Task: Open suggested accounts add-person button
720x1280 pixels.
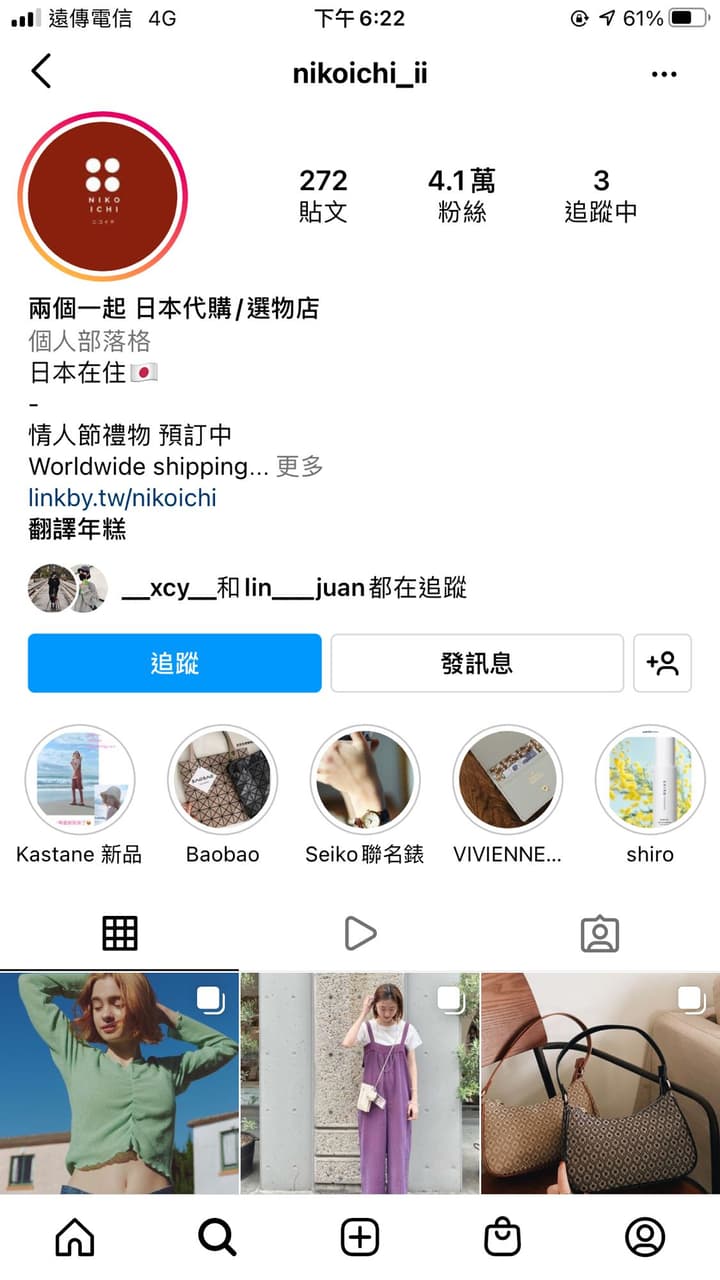Action: click(x=662, y=663)
